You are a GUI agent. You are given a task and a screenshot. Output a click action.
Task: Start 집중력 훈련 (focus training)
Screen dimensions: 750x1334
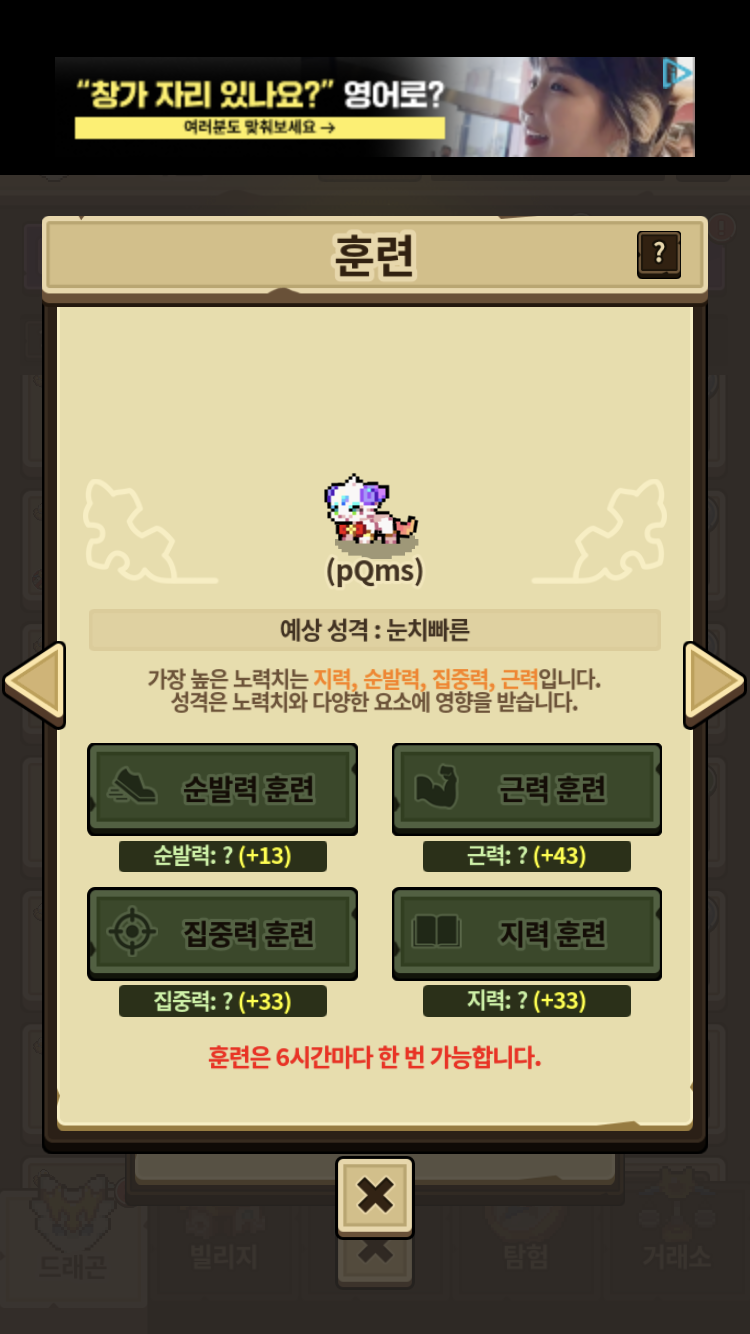pos(222,933)
